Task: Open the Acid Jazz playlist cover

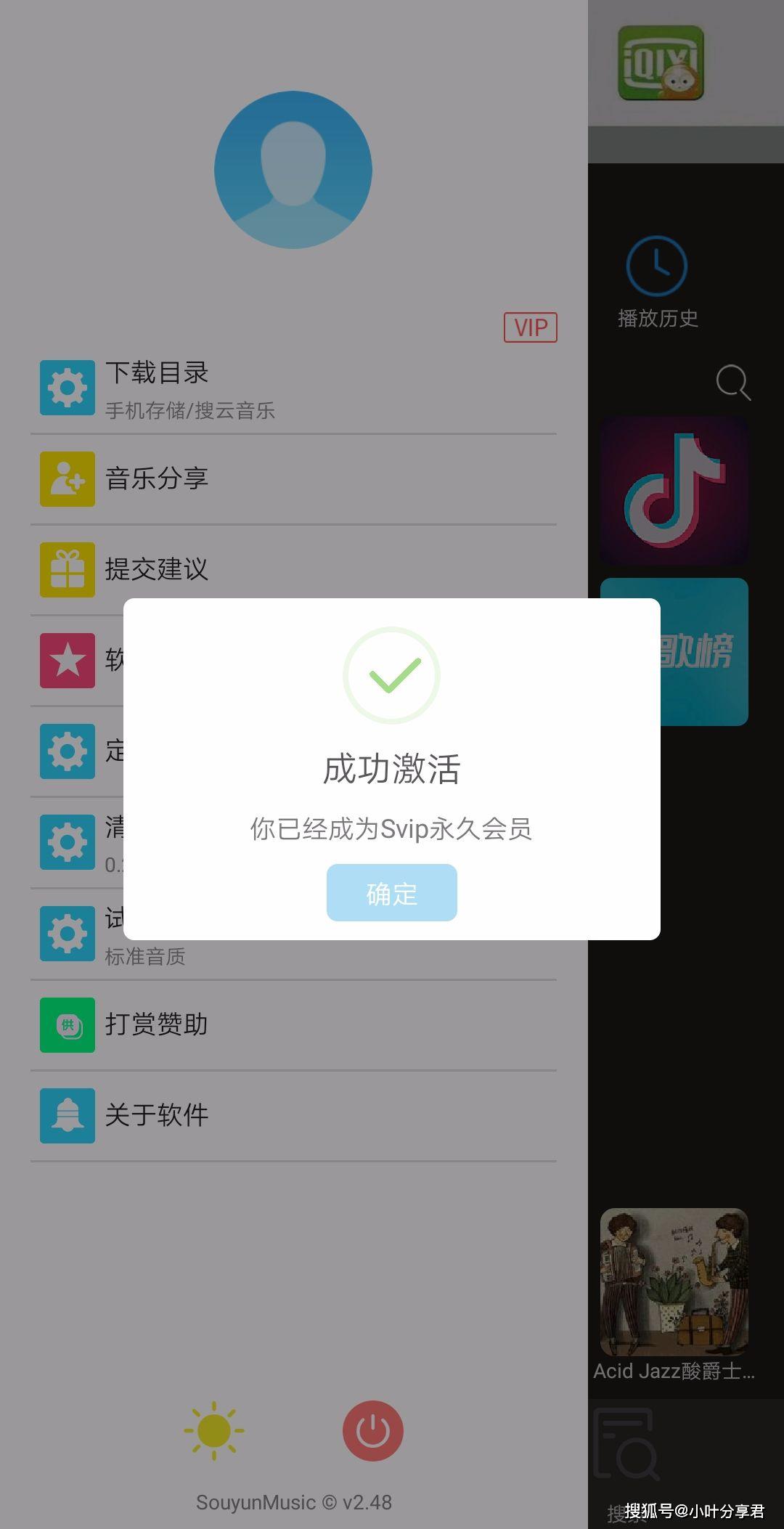Action: (x=674, y=1282)
